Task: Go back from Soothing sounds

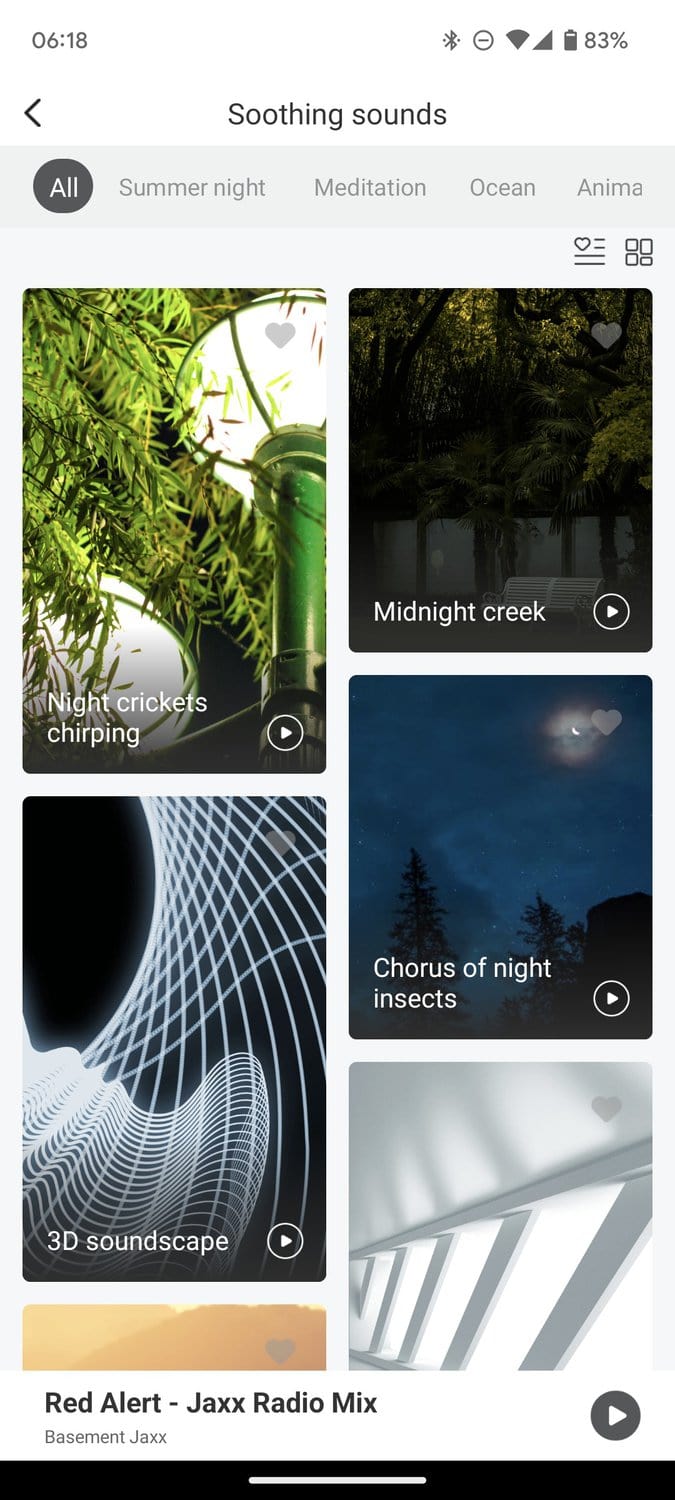Action: [x=33, y=113]
